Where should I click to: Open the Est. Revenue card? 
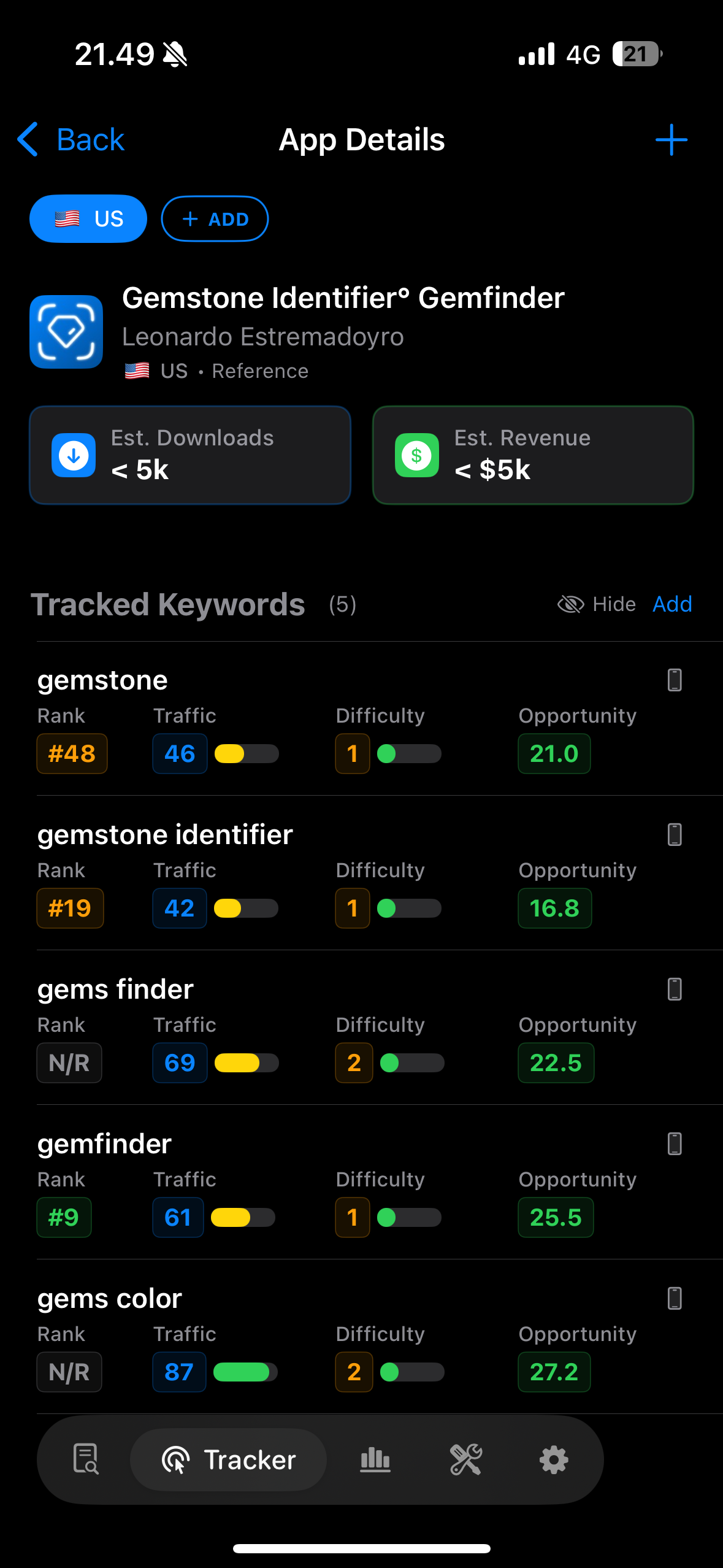(x=532, y=455)
